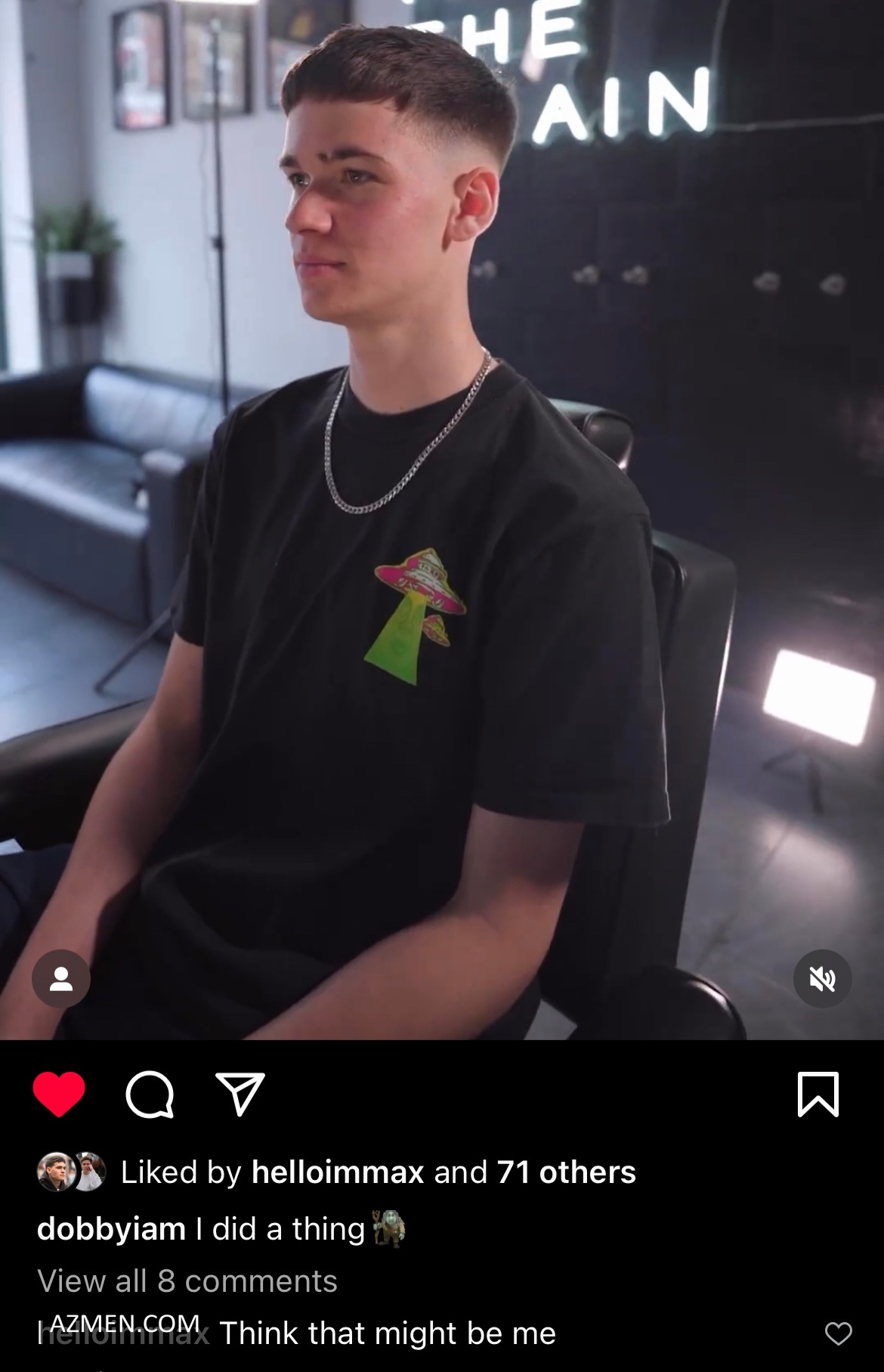Share the post via paper plane icon
The height and width of the screenshot is (1372, 884).
coord(240,1094)
